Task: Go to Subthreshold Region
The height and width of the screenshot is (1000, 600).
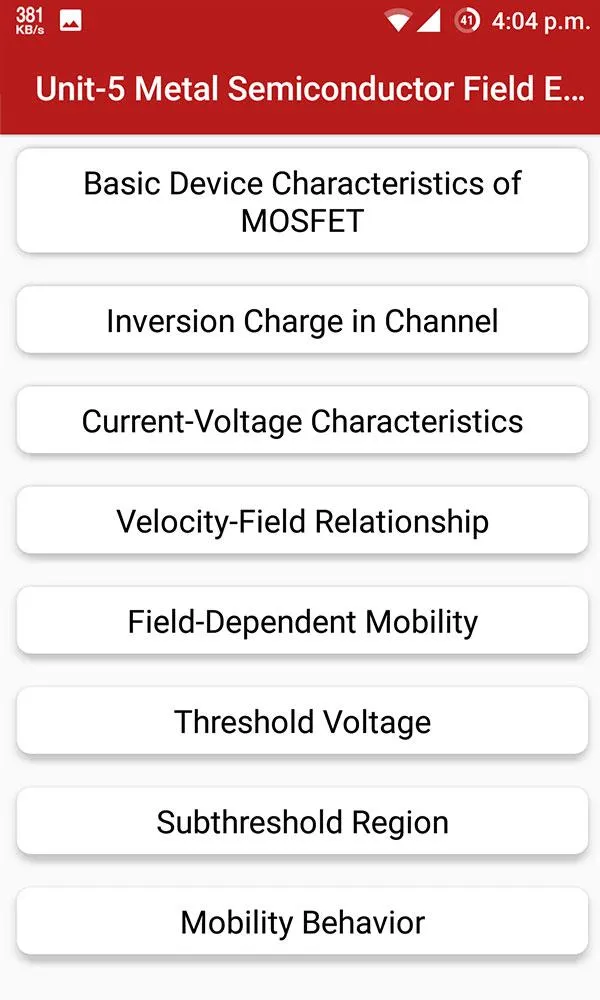Action: [302, 821]
